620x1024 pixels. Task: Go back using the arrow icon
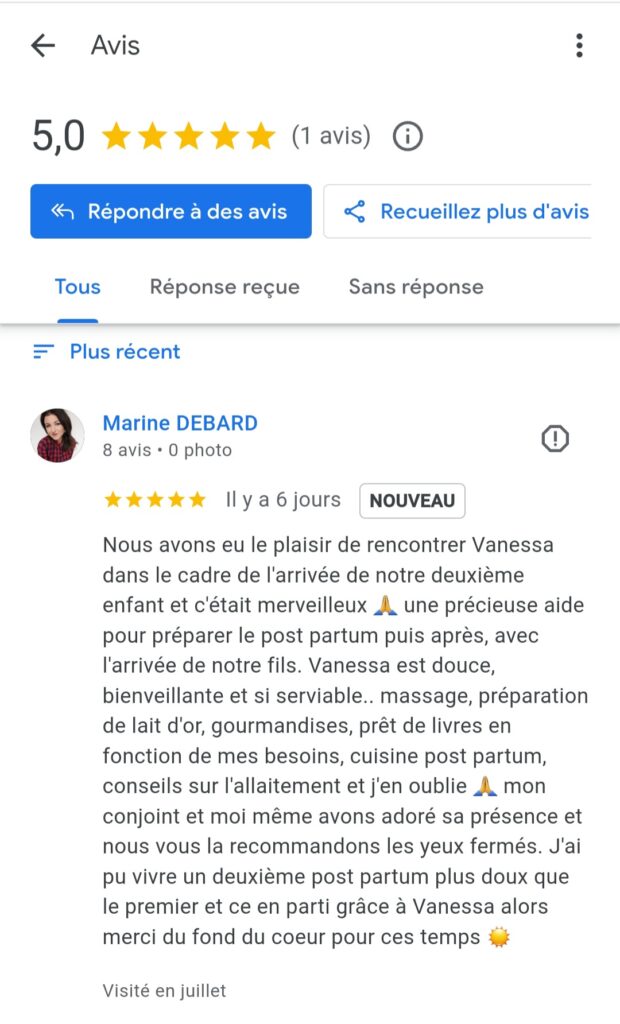pyautogui.click(x=43, y=46)
